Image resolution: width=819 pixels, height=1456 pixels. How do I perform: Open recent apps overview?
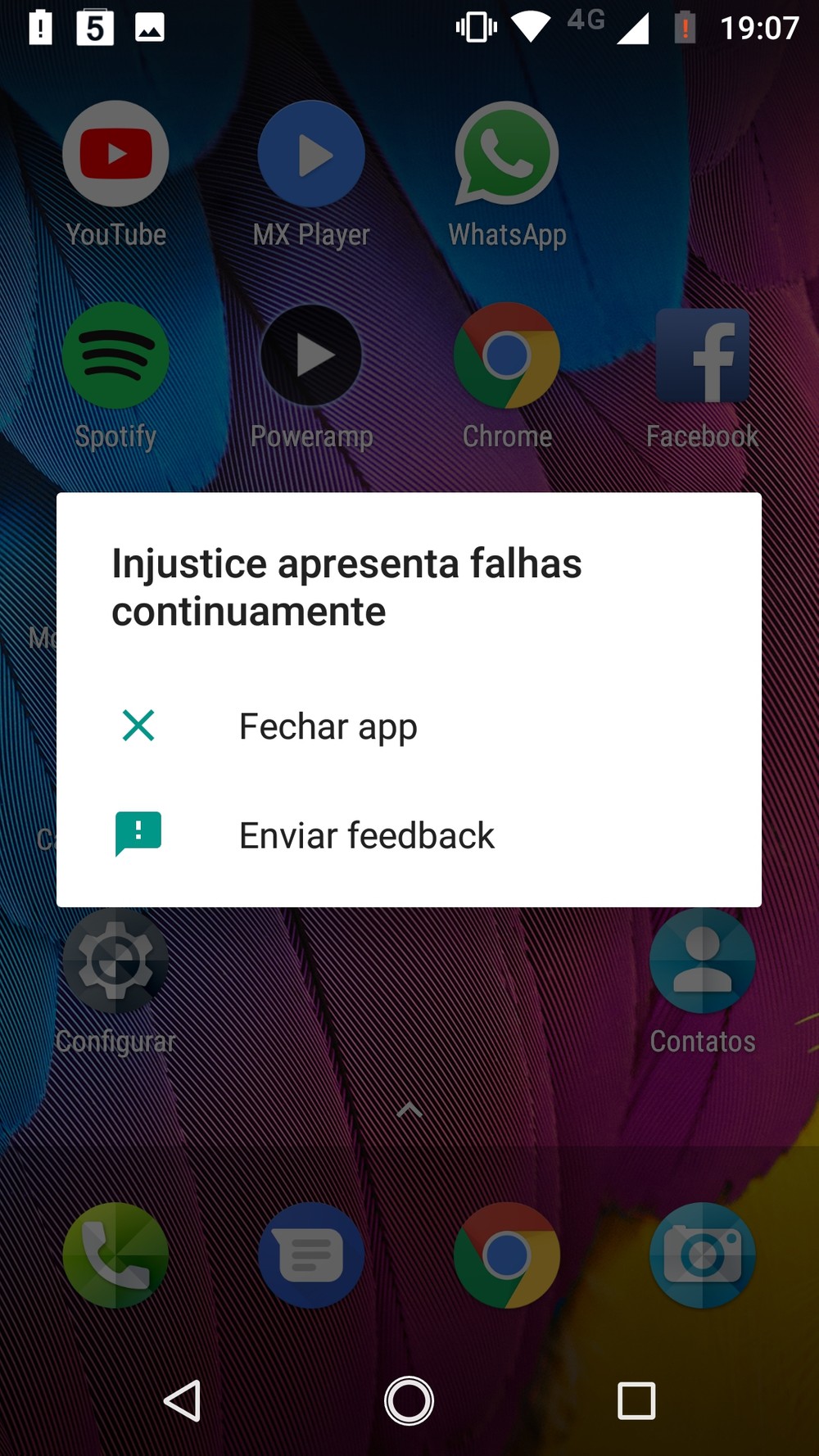(x=636, y=1400)
